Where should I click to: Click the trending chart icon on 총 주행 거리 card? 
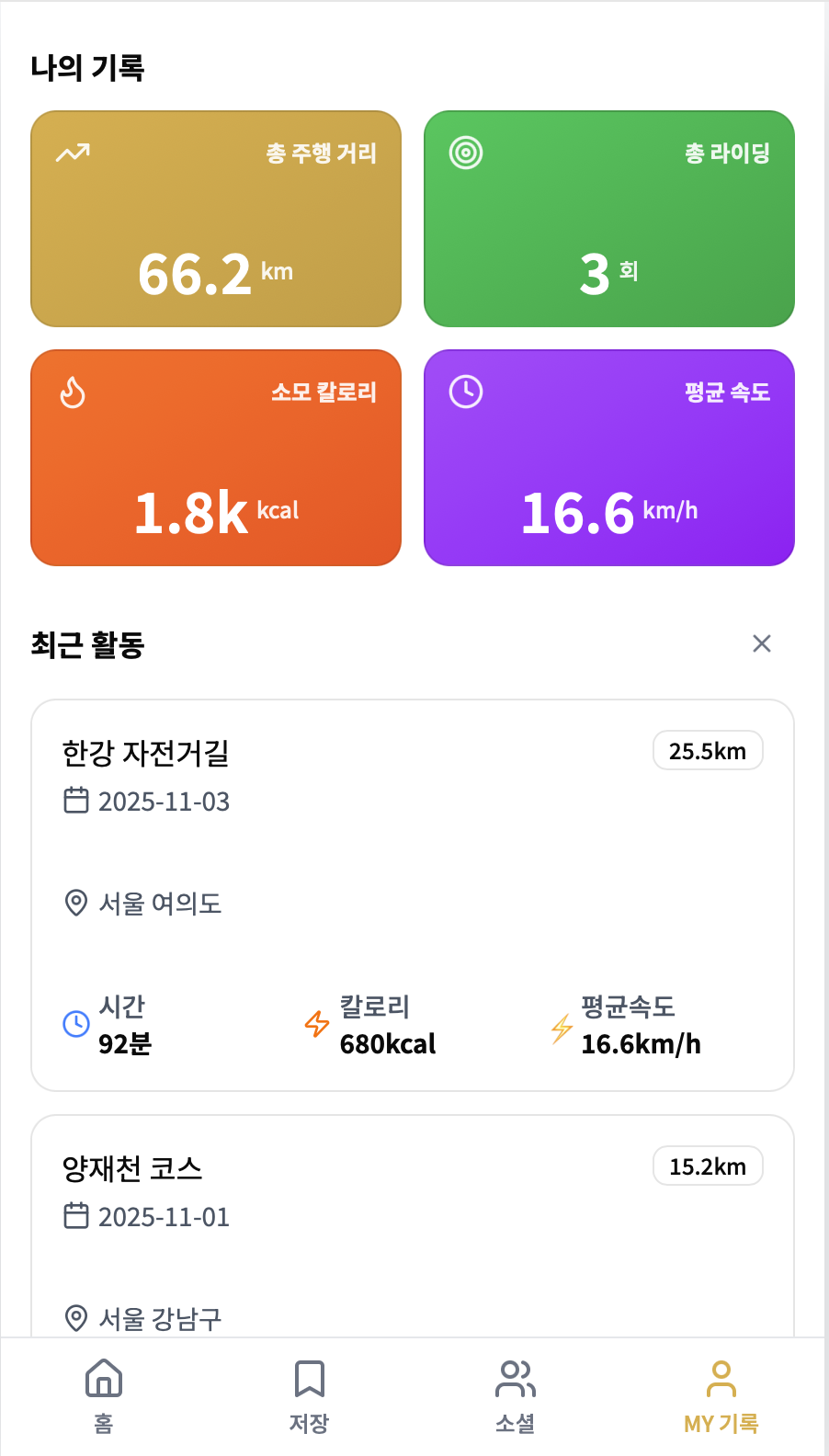(74, 150)
